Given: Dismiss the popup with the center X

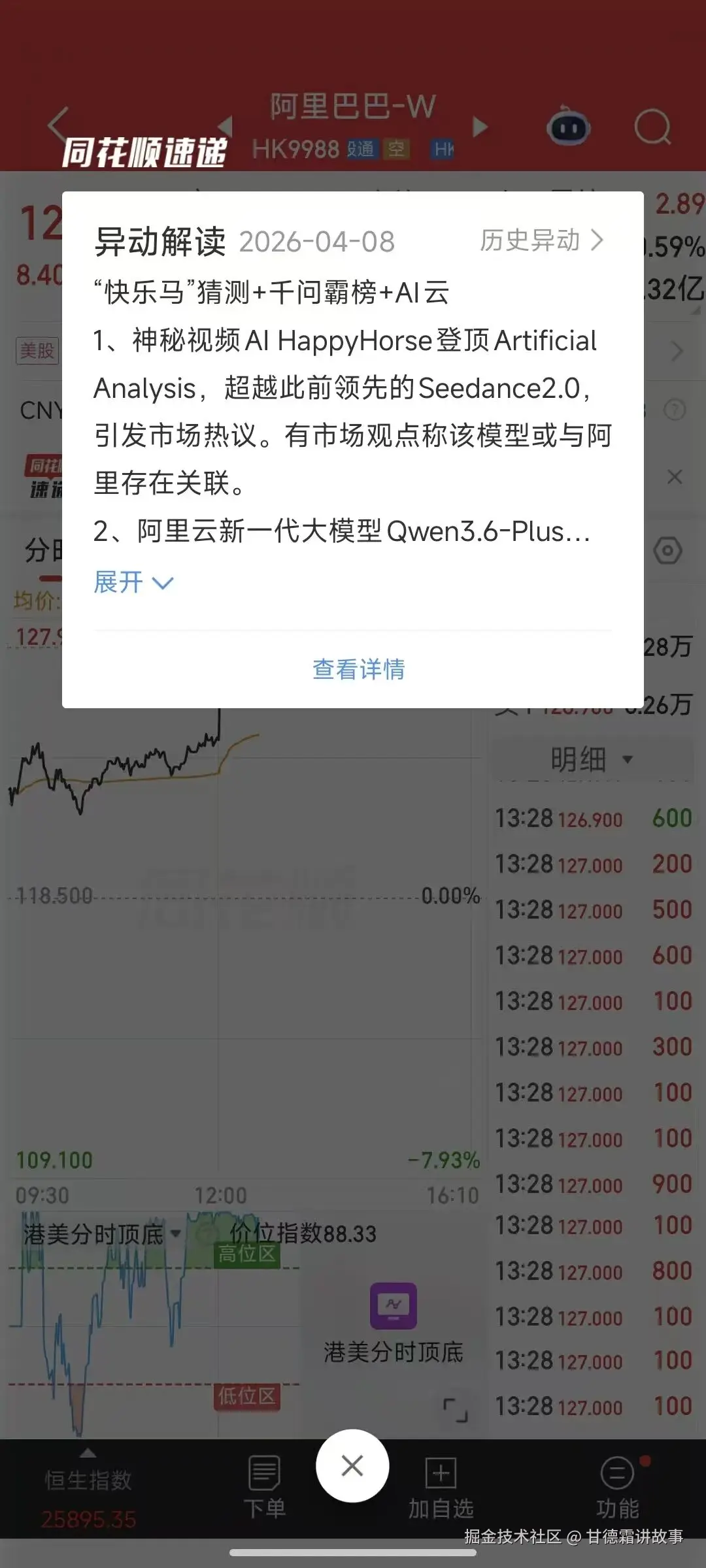Looking at the screenshot, I should pyautogui.click(x=352, y=1465).
